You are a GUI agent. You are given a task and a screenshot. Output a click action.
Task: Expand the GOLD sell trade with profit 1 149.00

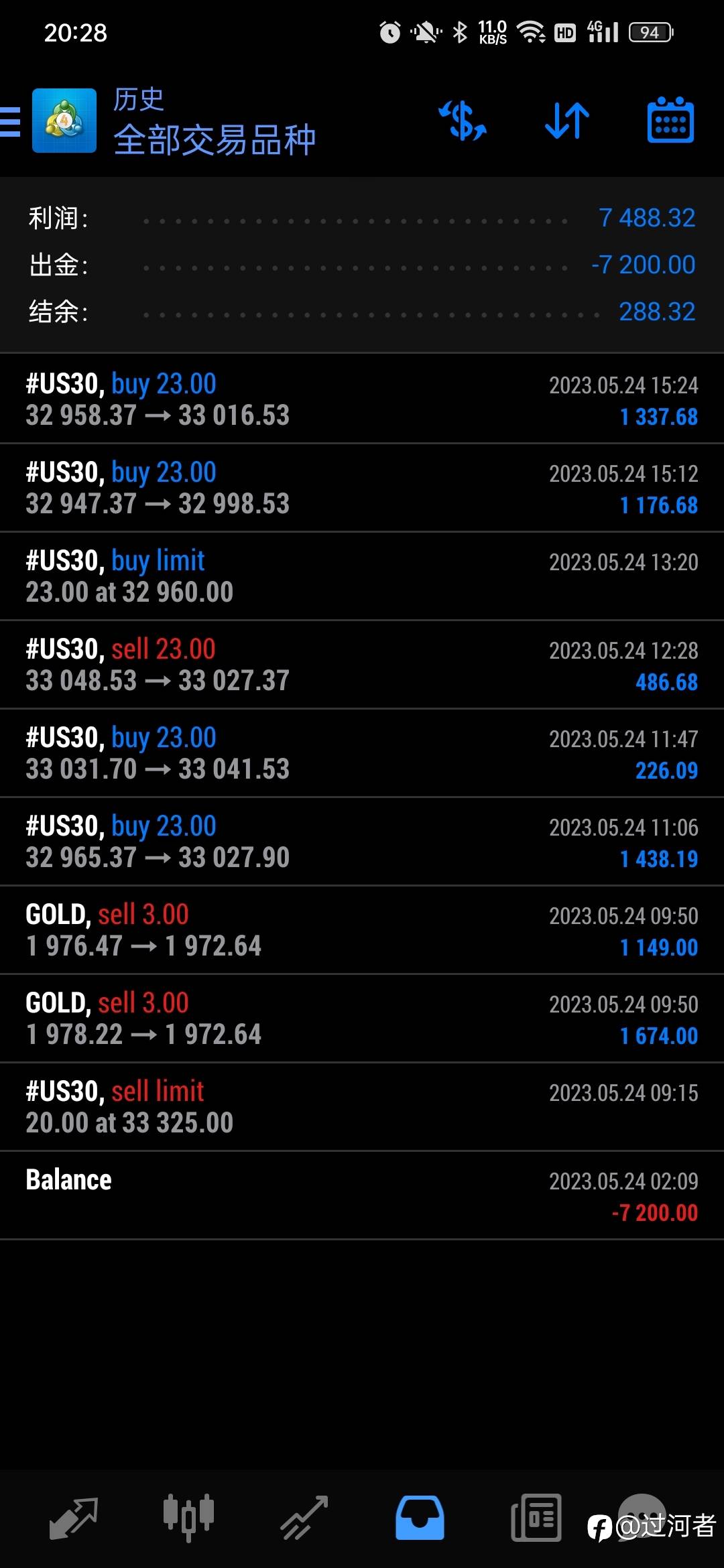tap(362, 929)
